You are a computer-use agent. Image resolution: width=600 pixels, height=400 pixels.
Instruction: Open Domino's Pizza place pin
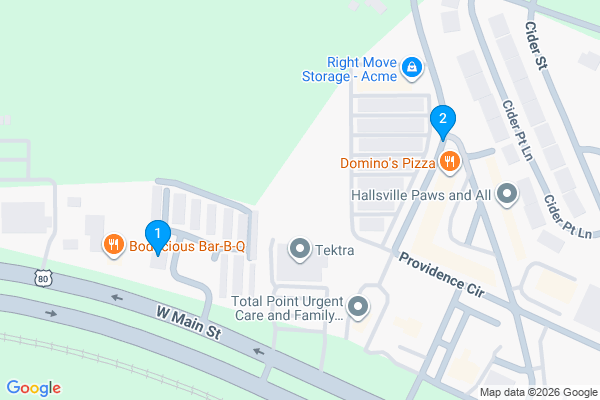(450, 161)
